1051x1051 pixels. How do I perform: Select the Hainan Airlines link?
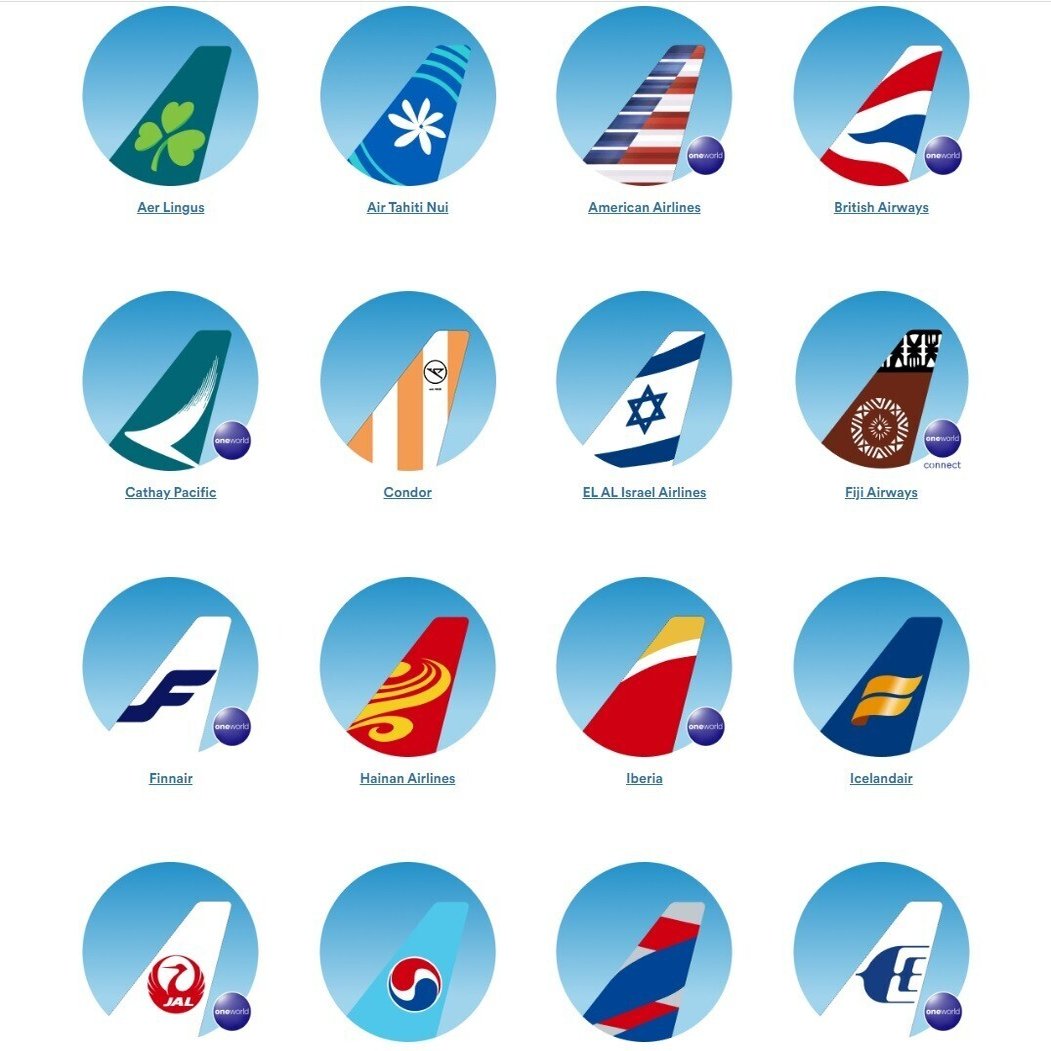pos(407,778)
